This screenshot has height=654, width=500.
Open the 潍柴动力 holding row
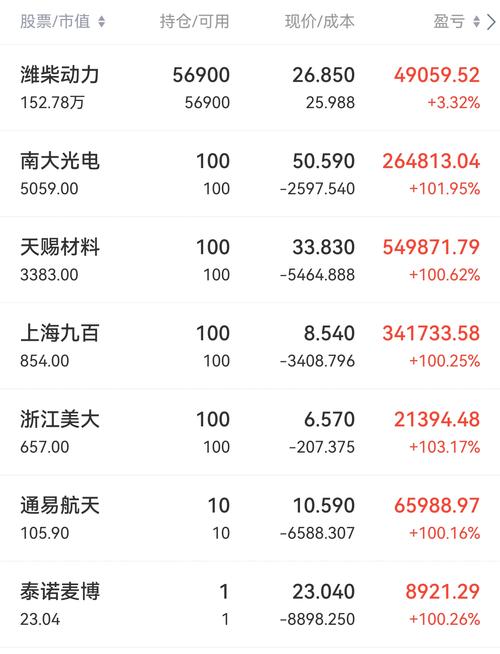250,88
